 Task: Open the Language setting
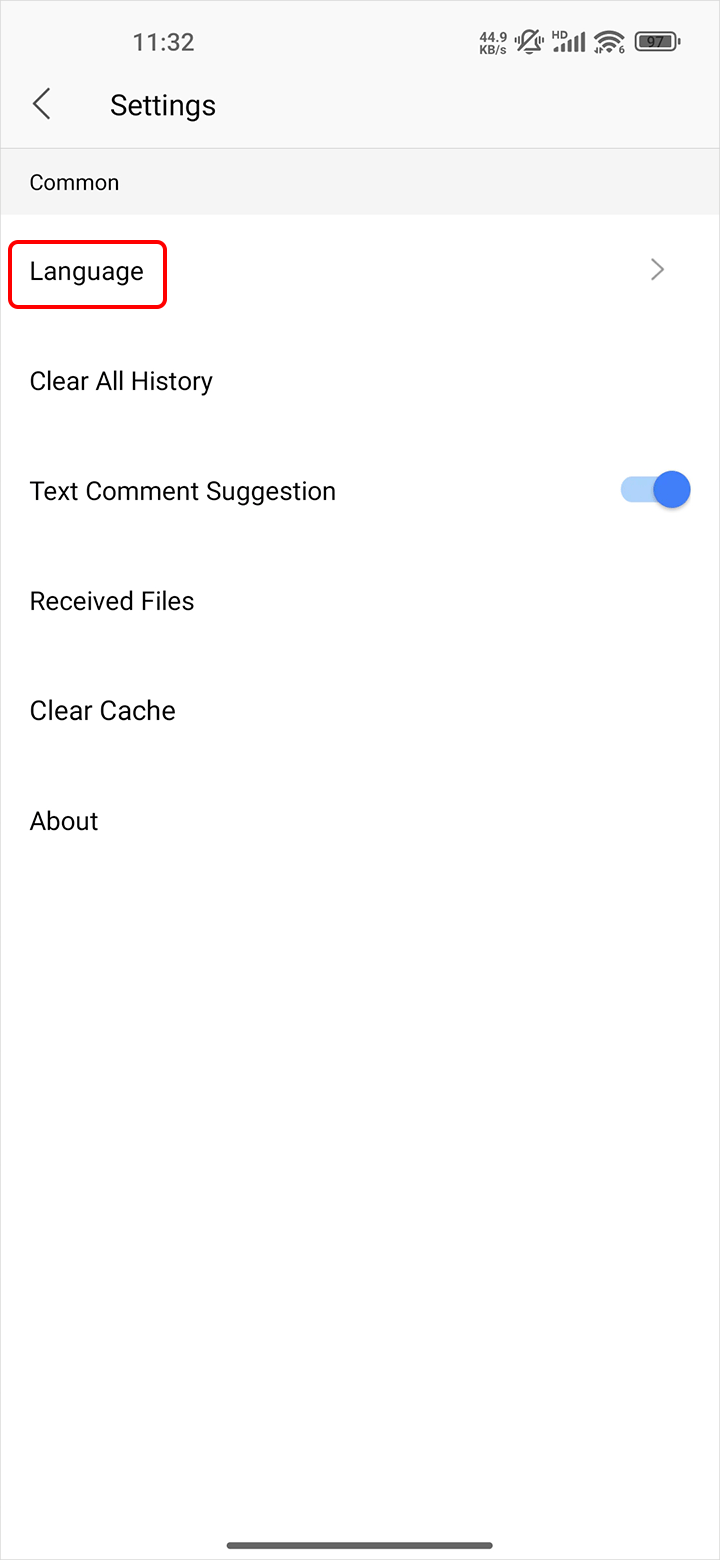tap(87, 272)
